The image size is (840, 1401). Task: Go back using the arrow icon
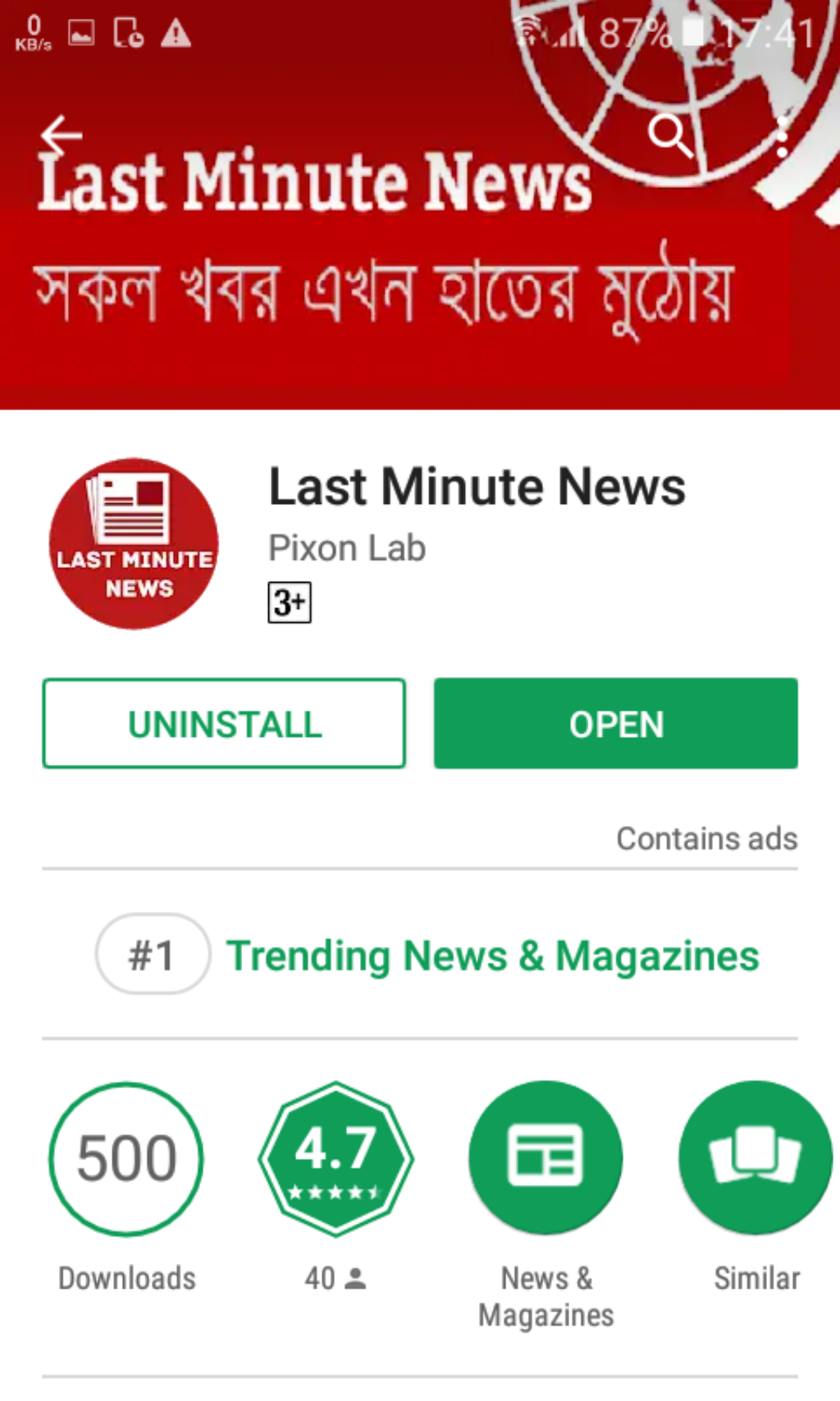[x=62, y=136]
